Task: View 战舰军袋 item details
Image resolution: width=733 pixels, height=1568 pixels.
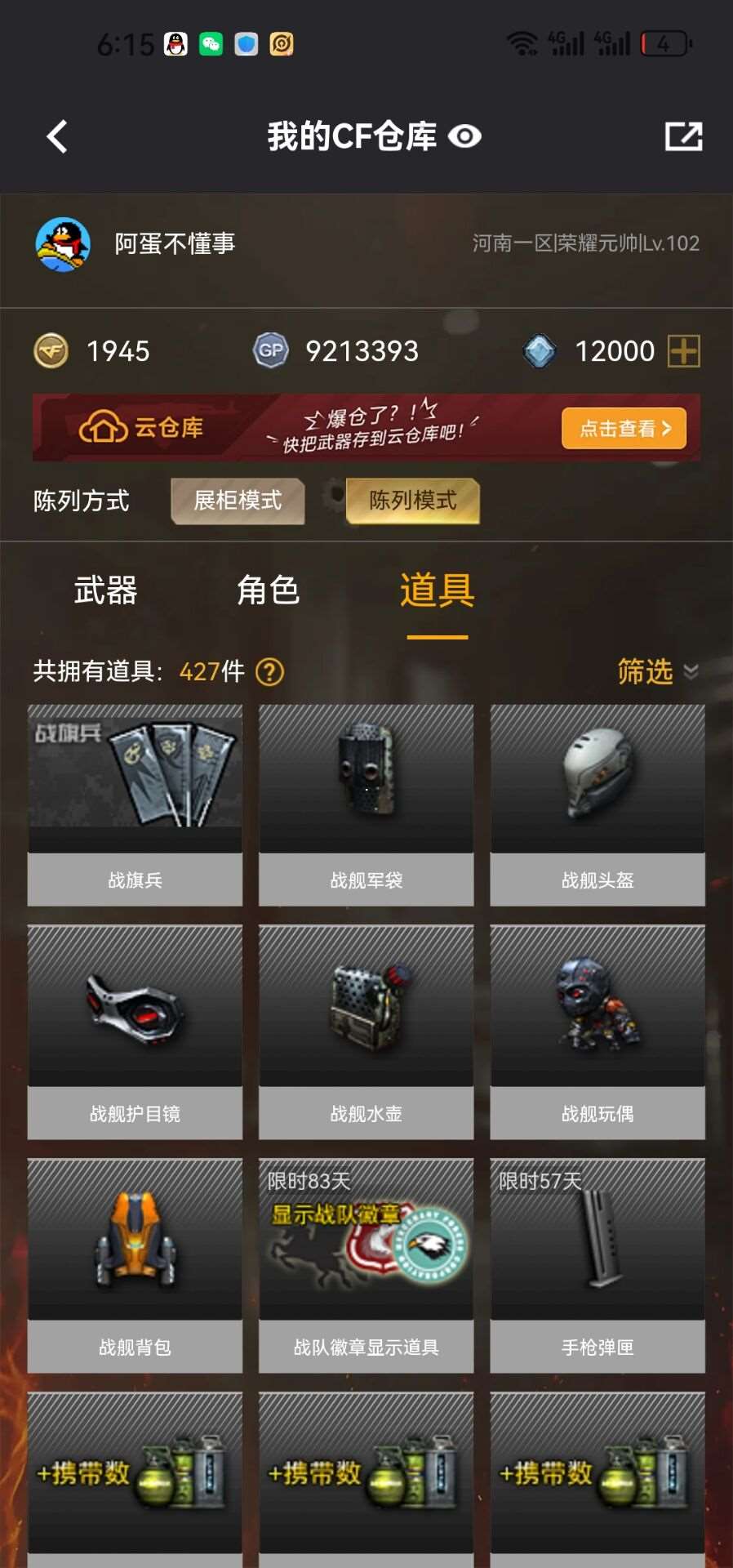Action: point(366,804)
